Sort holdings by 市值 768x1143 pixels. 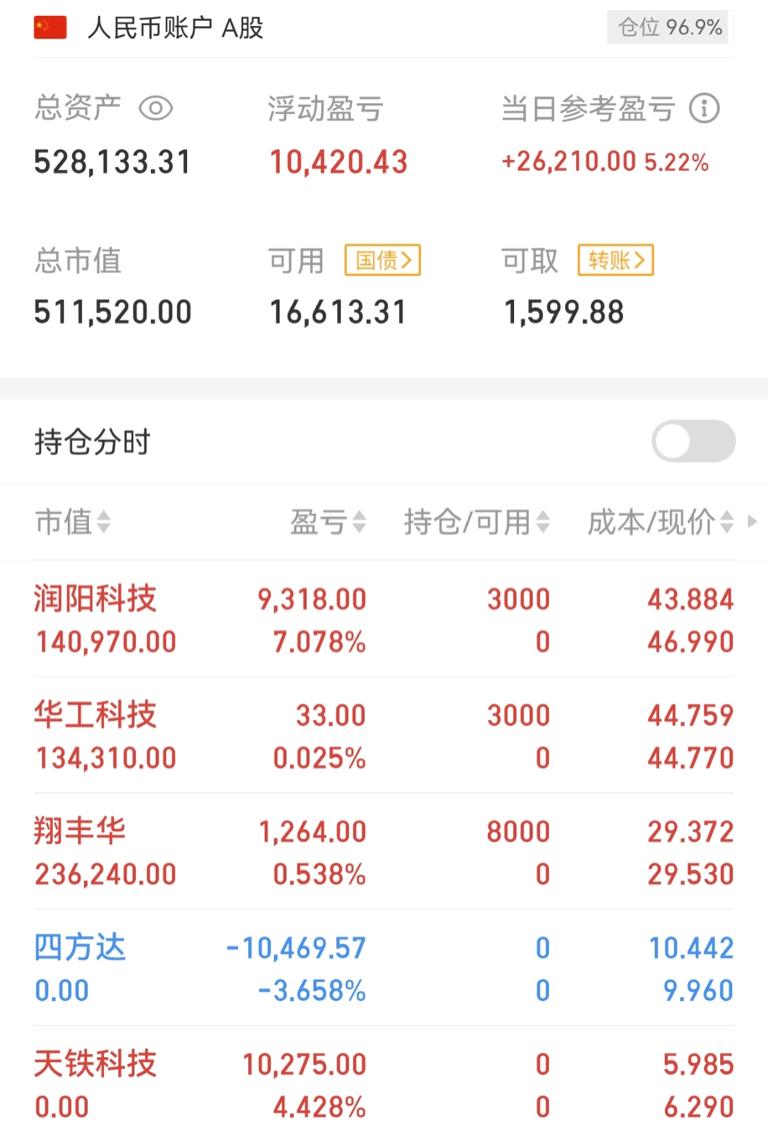73,522
